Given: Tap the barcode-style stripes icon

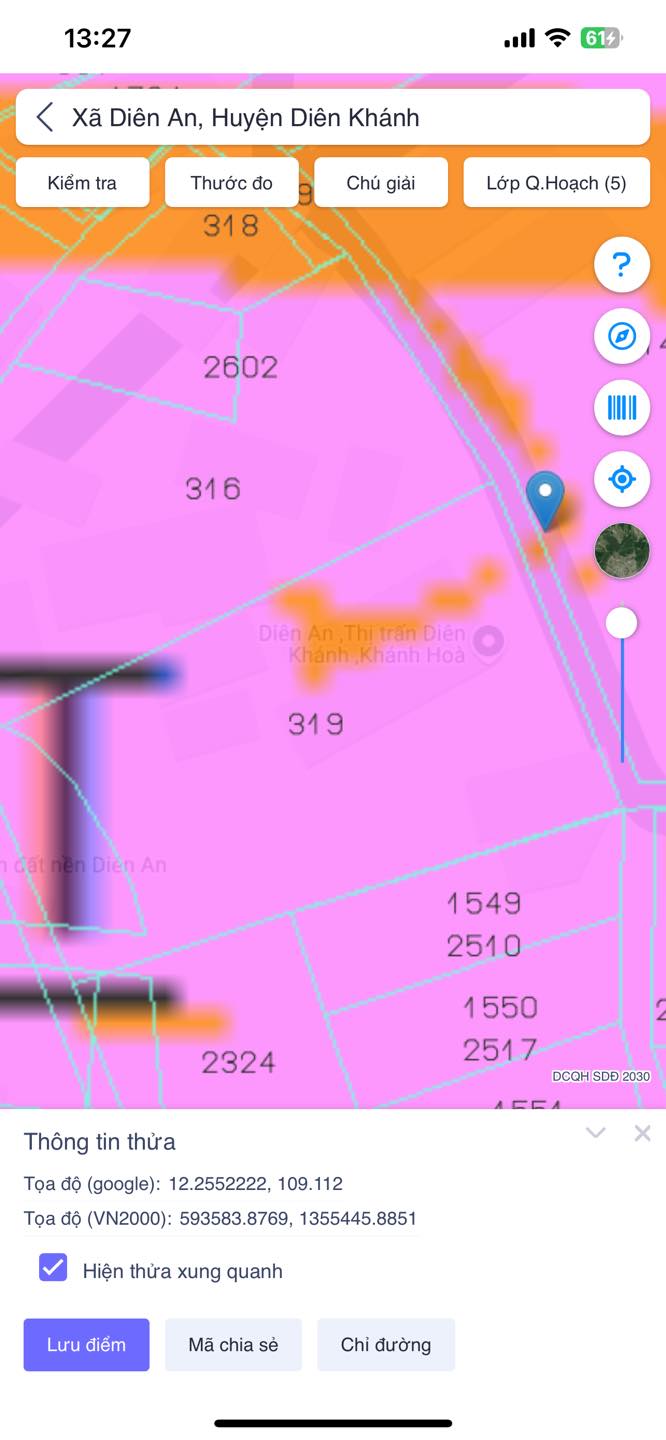Looking at the screenshot, I should [622, 408].
